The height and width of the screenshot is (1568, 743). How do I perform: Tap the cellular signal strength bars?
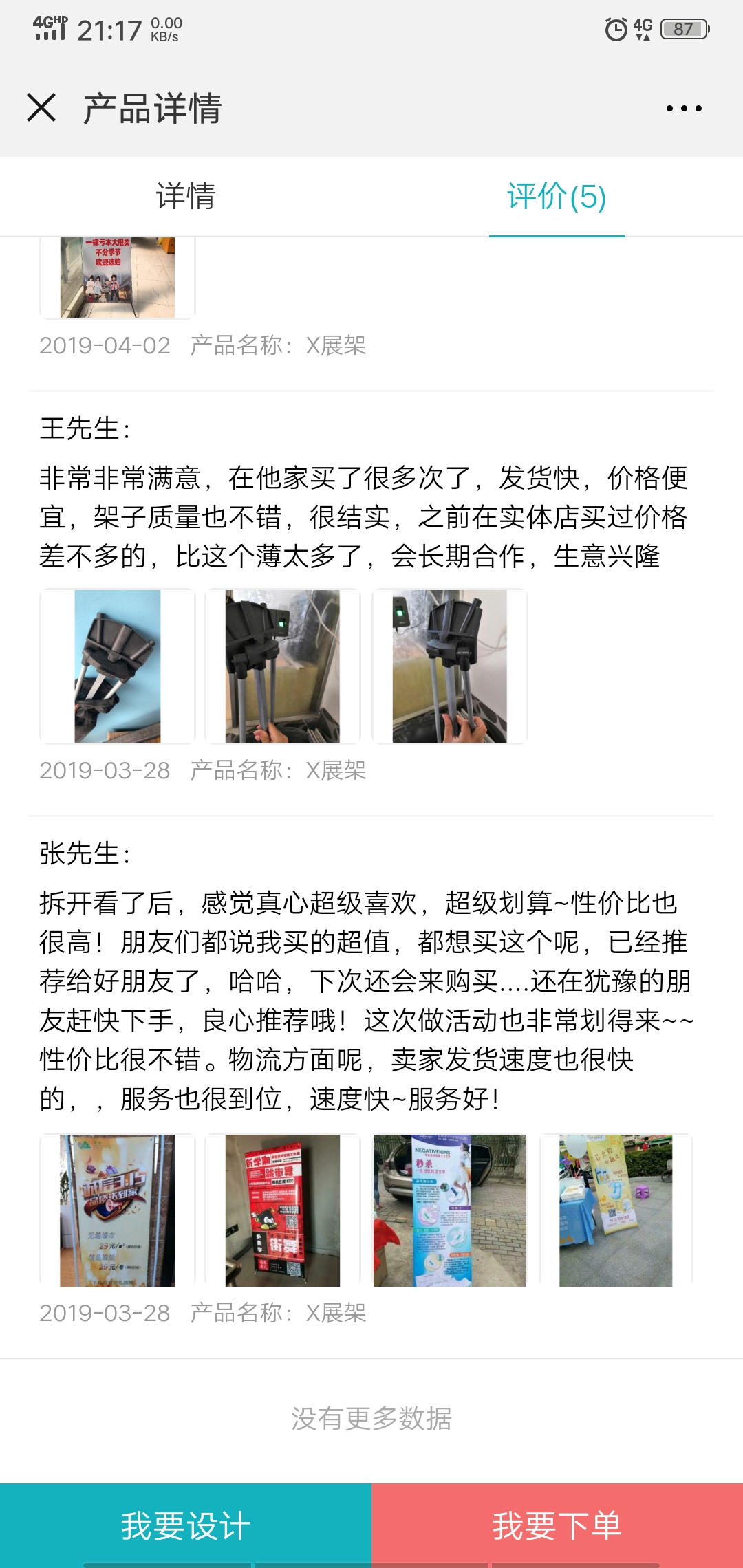point(48,33)
